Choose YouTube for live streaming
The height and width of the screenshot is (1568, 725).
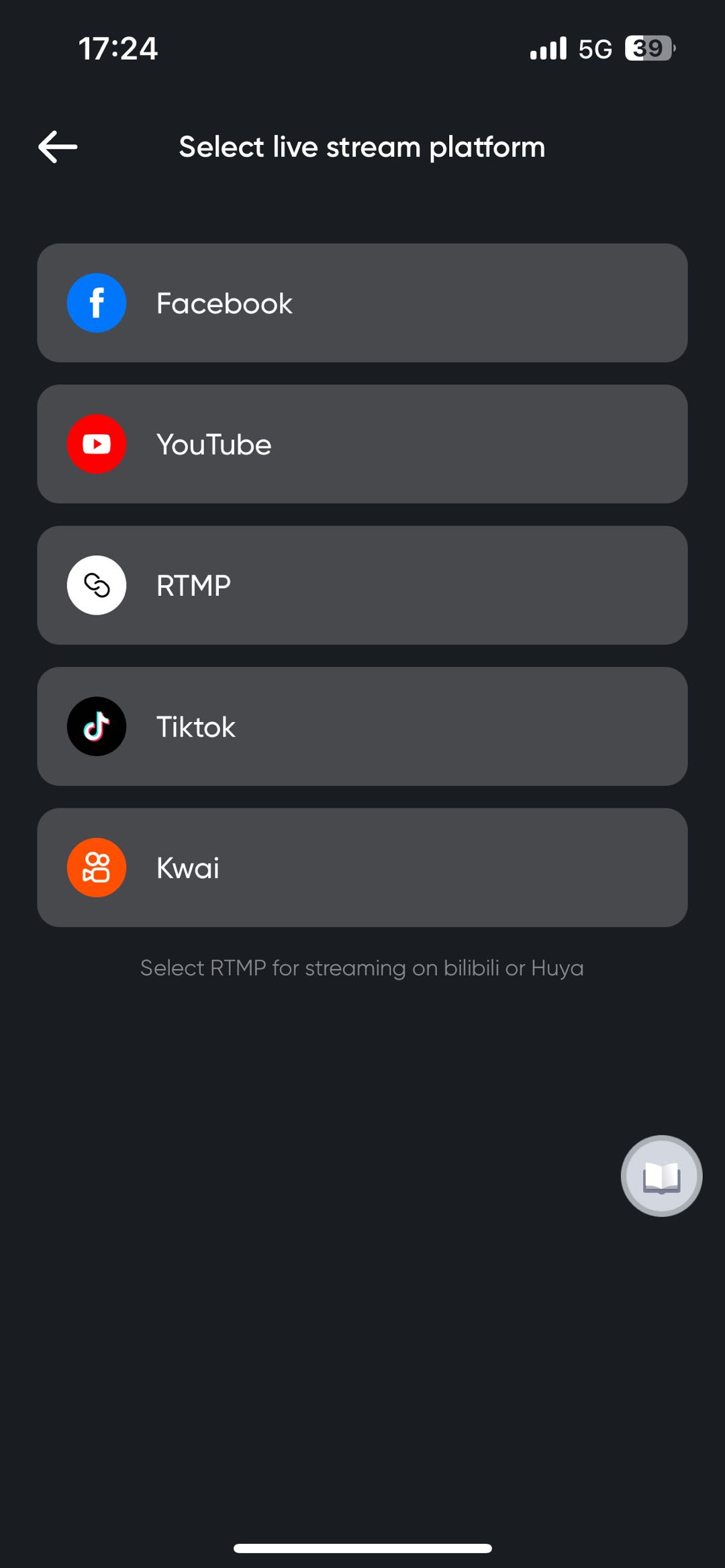click(362, 444)
